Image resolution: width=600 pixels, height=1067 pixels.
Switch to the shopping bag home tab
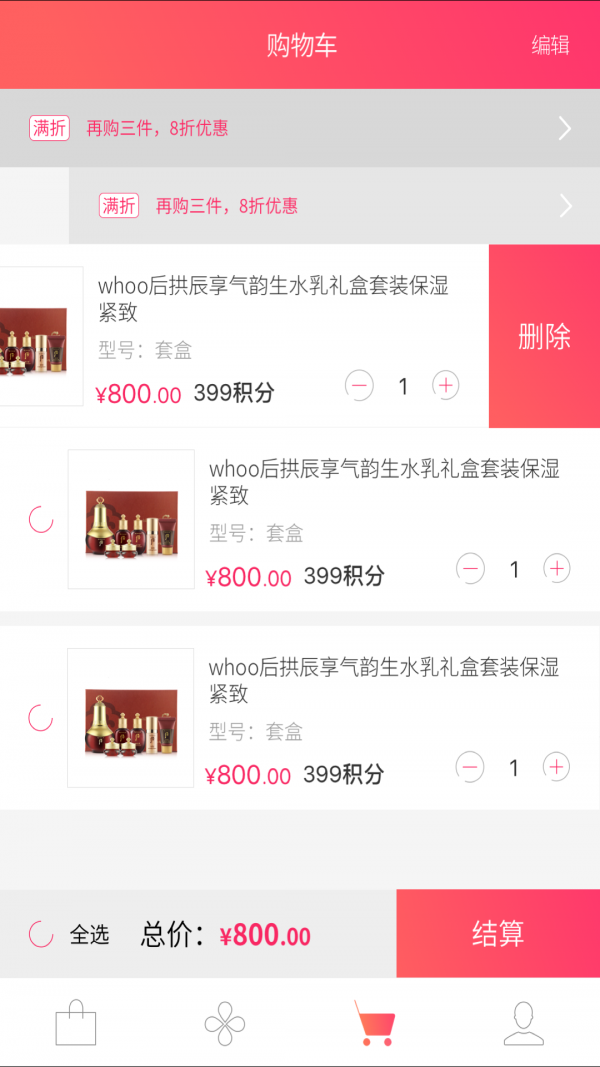click(x=75, y=1024)
